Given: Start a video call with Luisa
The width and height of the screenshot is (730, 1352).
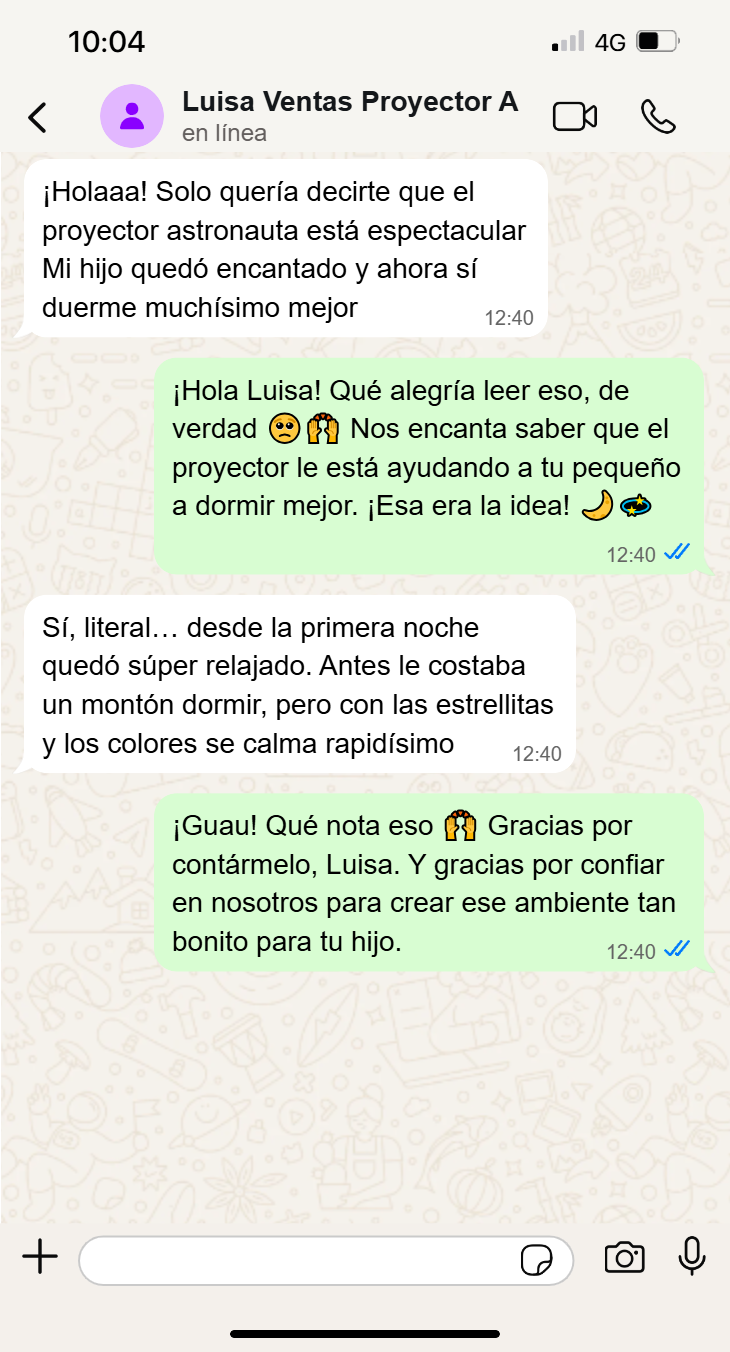Looking at the screenshot, I should coord(575,117).
